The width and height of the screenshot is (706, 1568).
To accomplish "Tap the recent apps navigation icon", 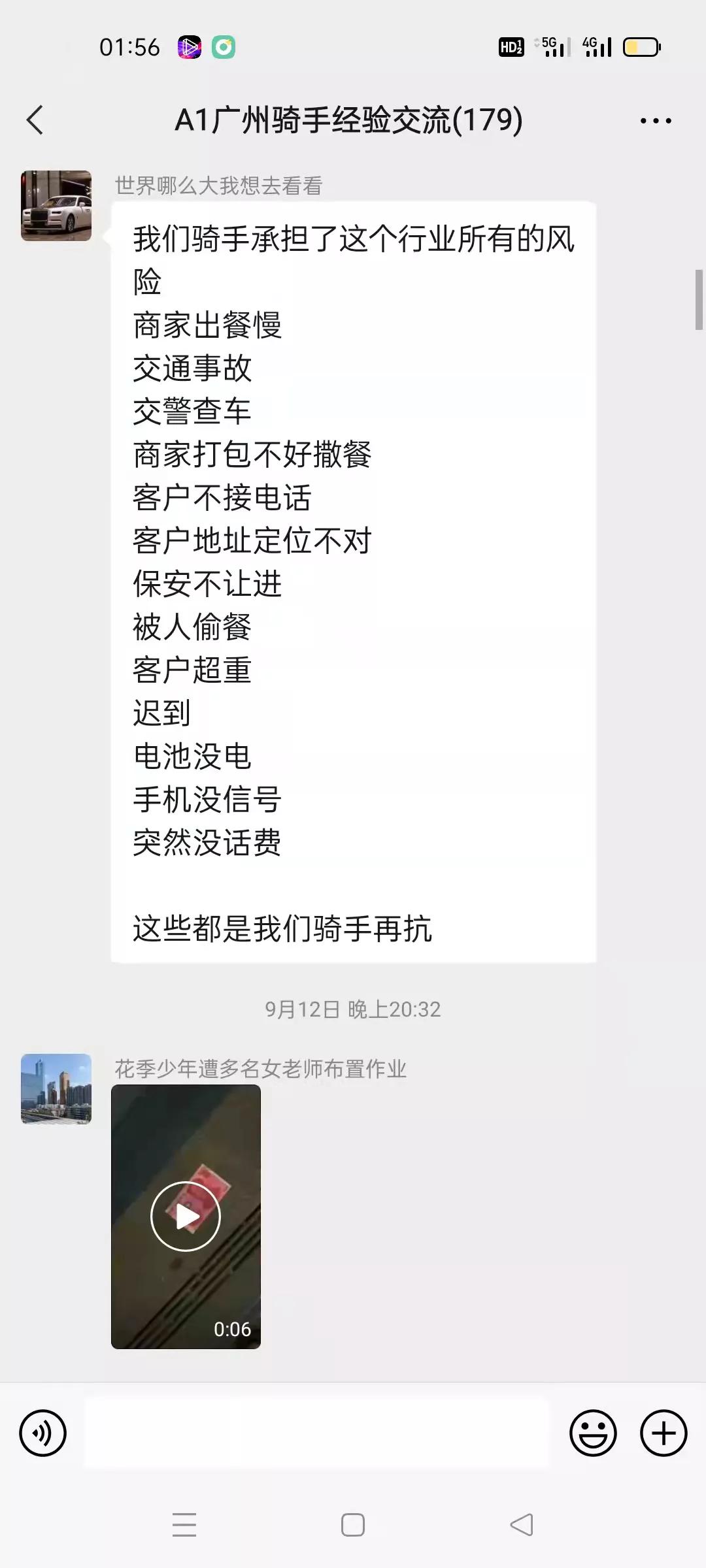I will click(185, 1524).
